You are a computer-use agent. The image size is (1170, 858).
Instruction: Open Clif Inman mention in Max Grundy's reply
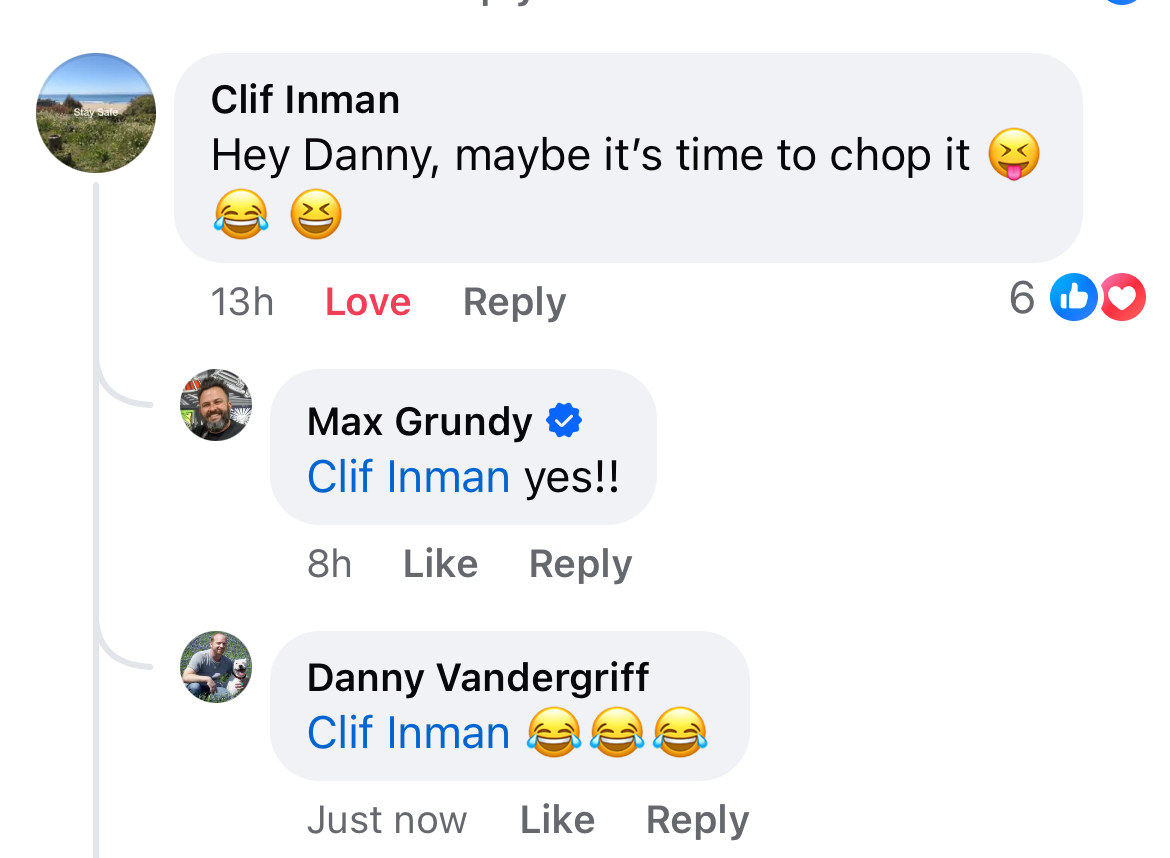[408, 477]
